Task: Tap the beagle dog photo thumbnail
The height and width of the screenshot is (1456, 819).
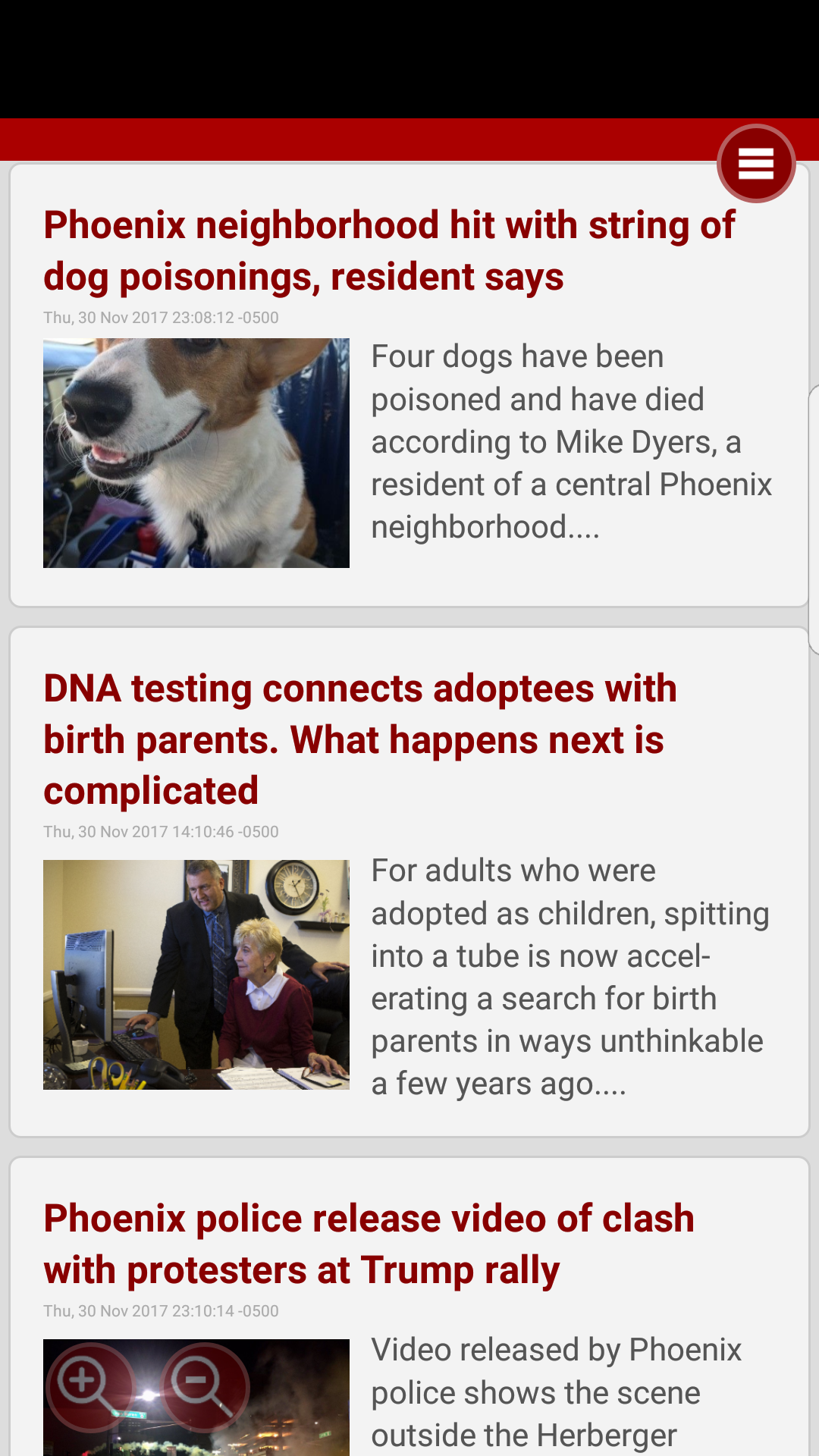Action: (196, 450)
